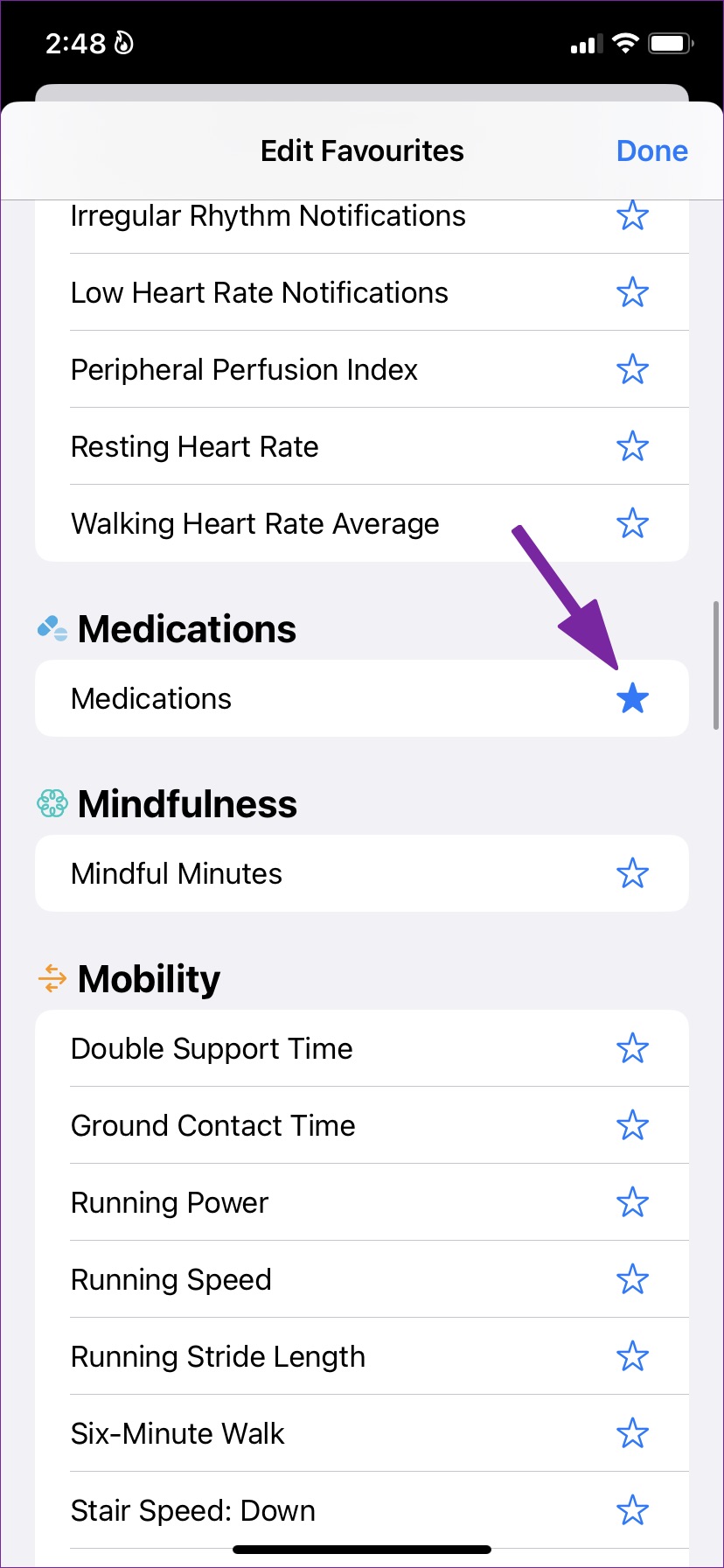The width and height of the screenshot is (724, 1568).
Task: Add Running Stride Length to favourites
Action: 632,1356
